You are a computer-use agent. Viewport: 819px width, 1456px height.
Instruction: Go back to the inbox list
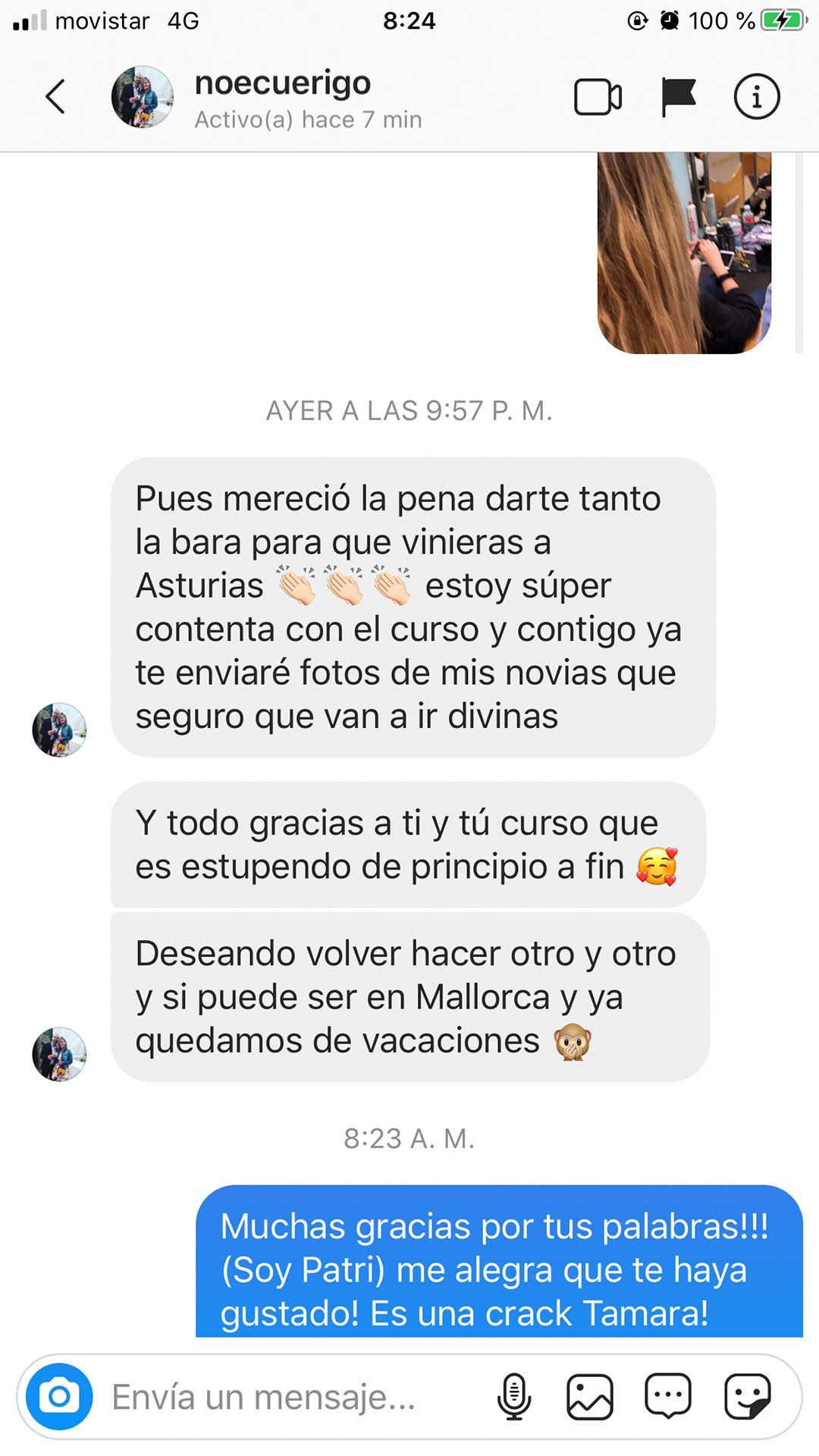coord(55,97)
